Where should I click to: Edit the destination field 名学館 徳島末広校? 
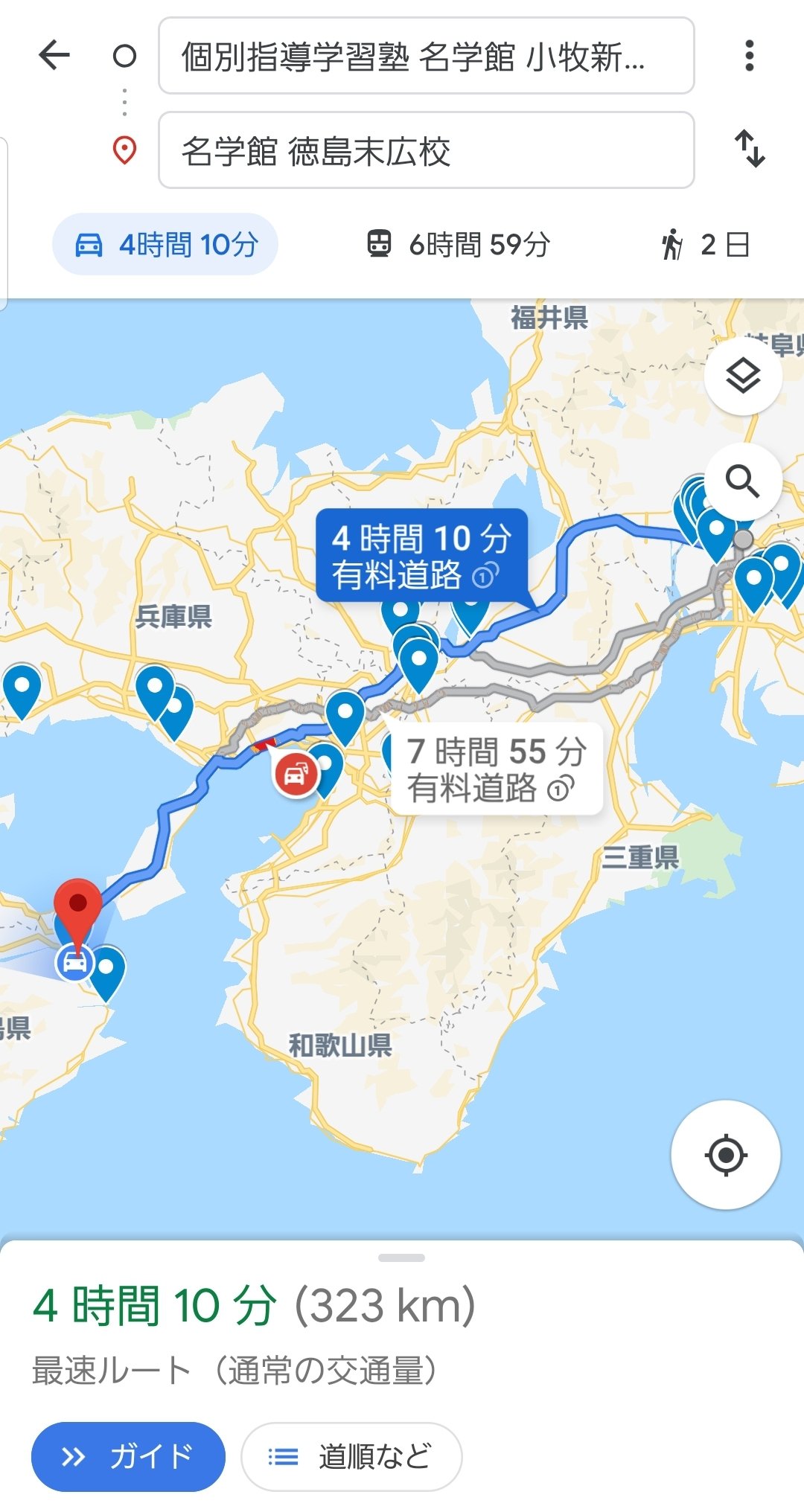coord(426,150)
